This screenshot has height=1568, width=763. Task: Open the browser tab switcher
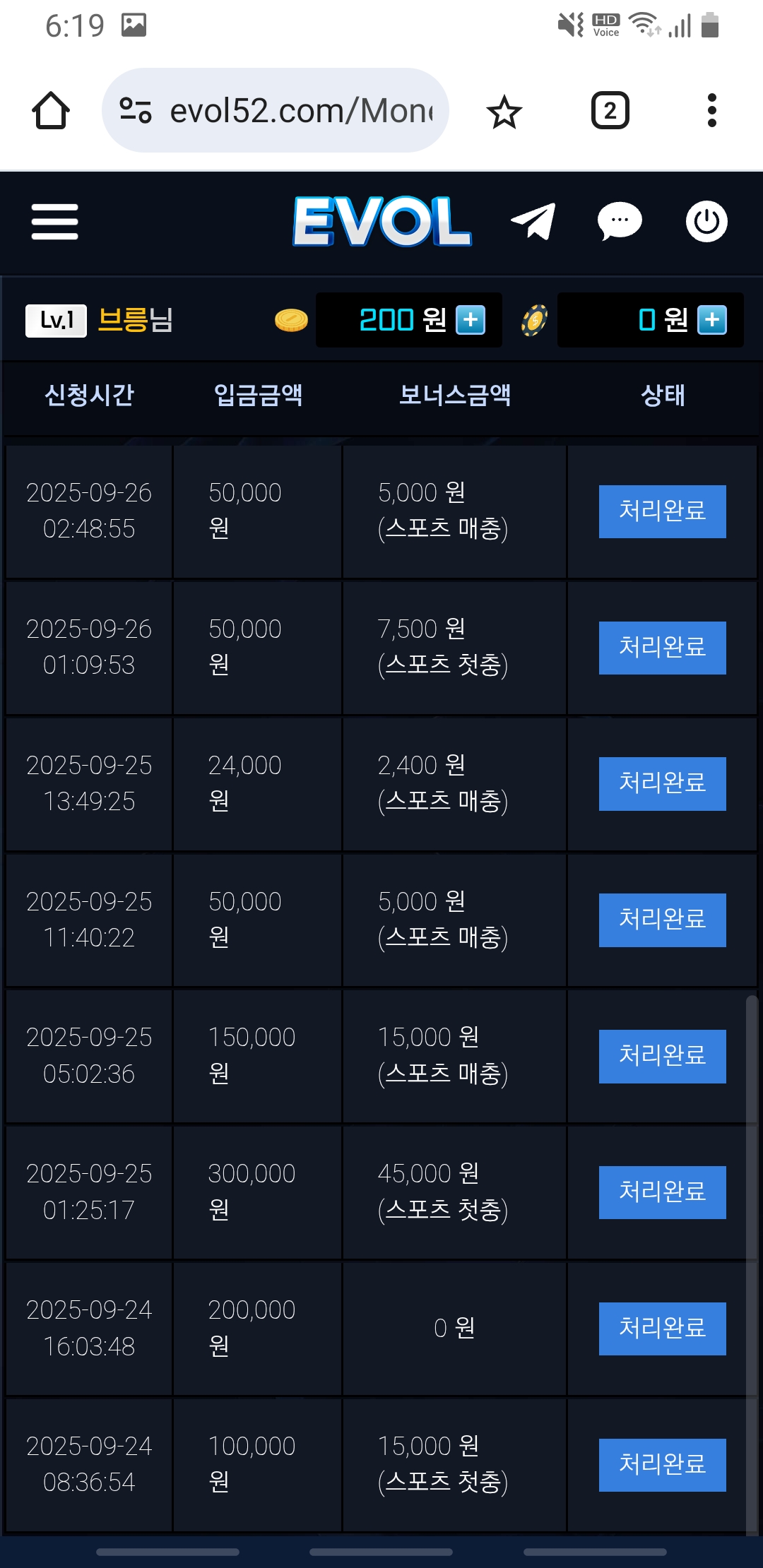pyautogui.click(x=610, y=111)
